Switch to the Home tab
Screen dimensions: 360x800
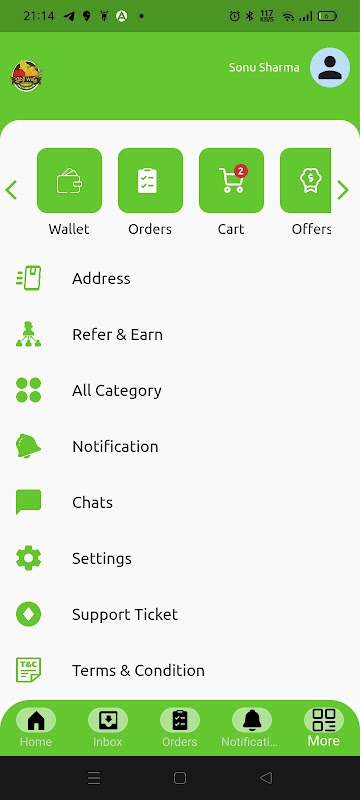click(36, 728)
